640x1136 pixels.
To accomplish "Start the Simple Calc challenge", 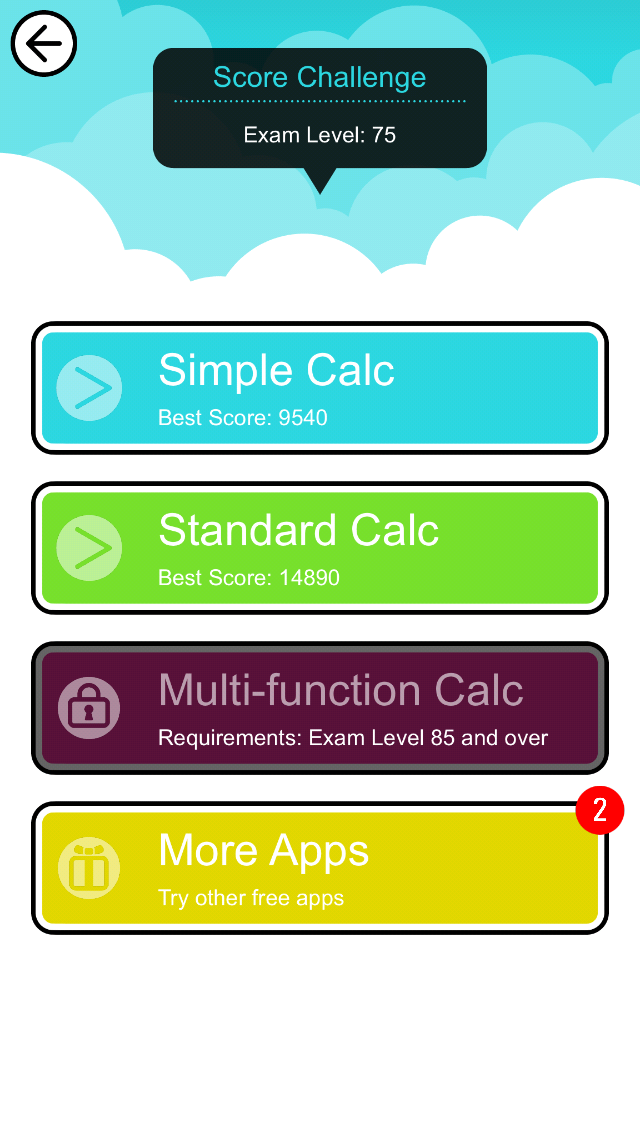I will point(320,388).
